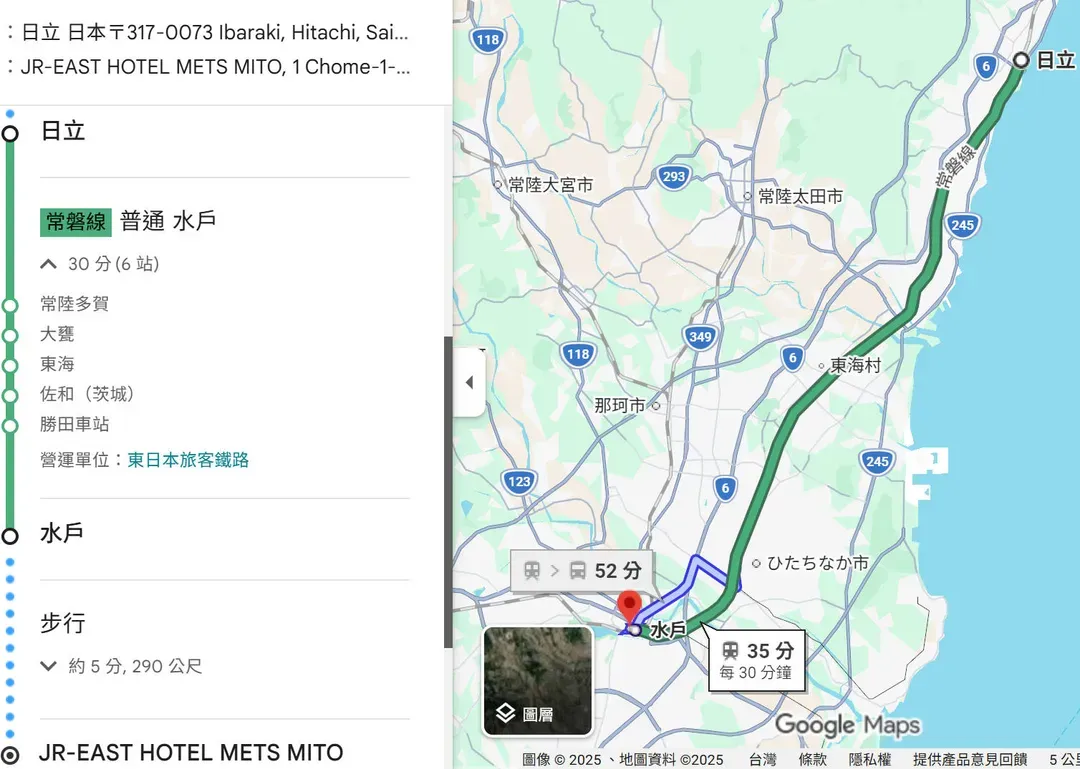1080x769 pixels.
Task: Collapse the directions side panel
Action: (469, 382)
